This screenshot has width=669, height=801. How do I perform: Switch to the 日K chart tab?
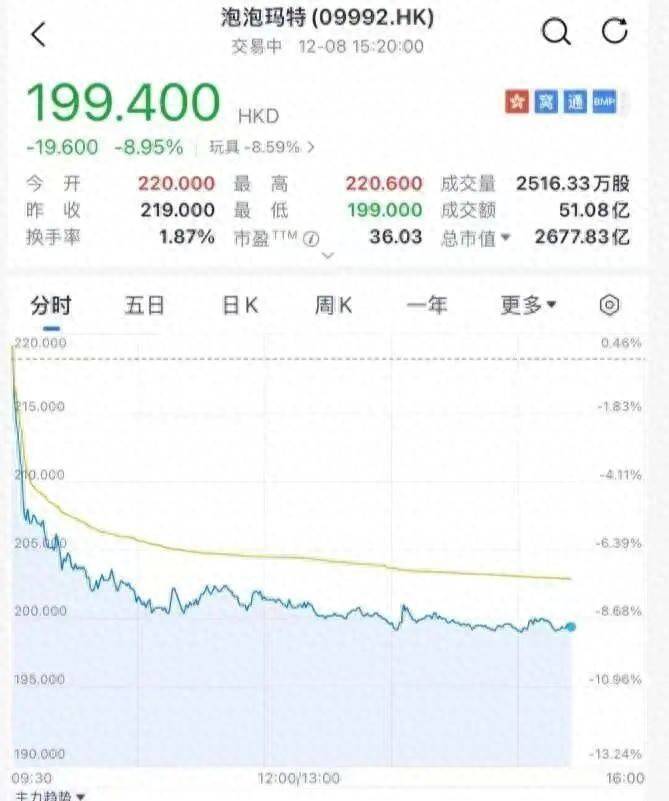tap(240, 305)
